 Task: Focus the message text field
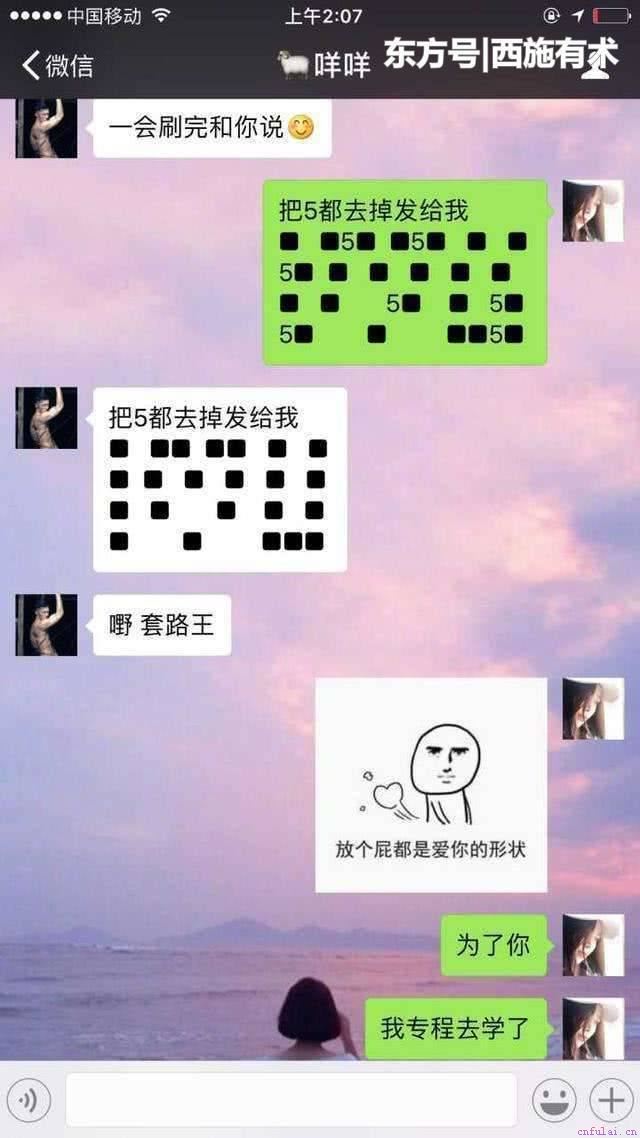(290, 1100)
